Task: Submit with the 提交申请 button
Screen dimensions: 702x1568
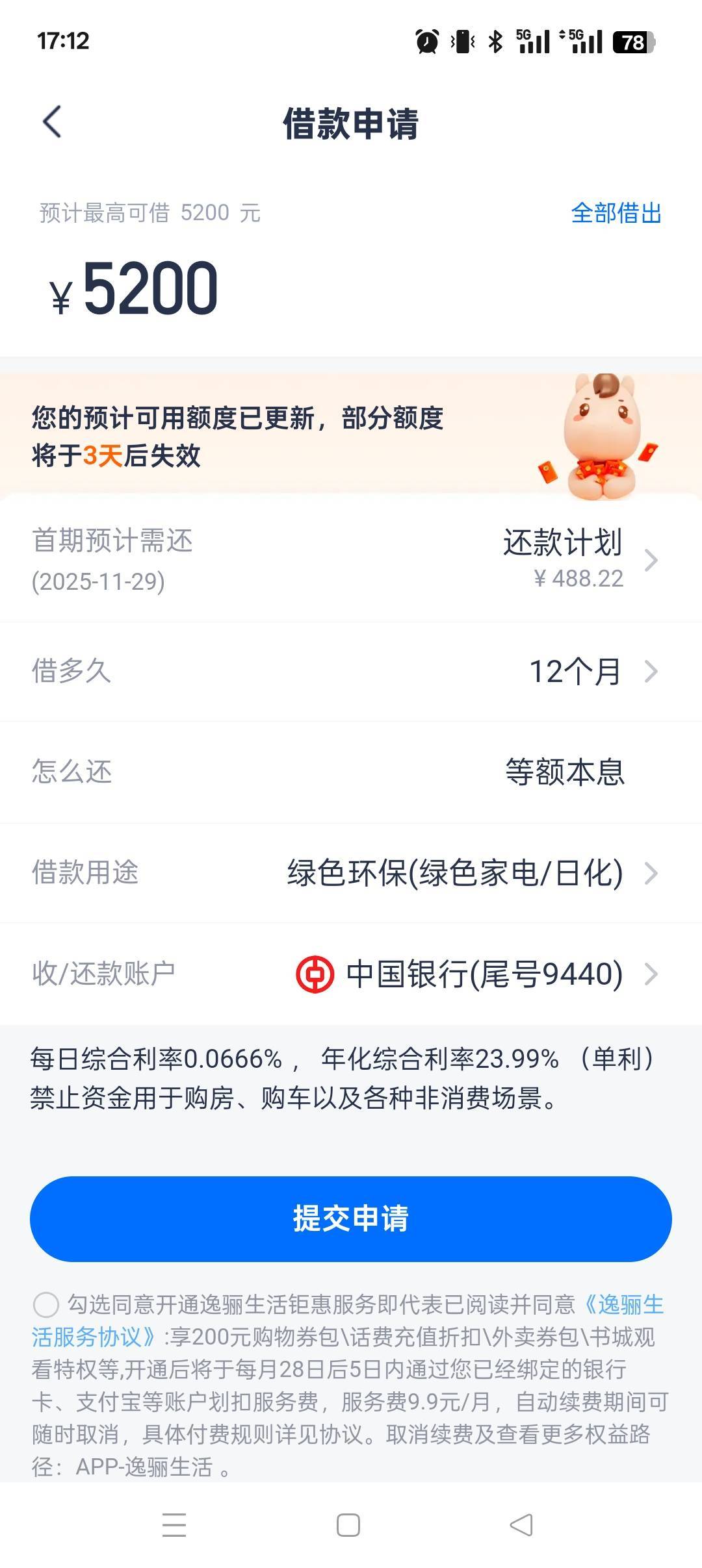Action: (351, 1219)
